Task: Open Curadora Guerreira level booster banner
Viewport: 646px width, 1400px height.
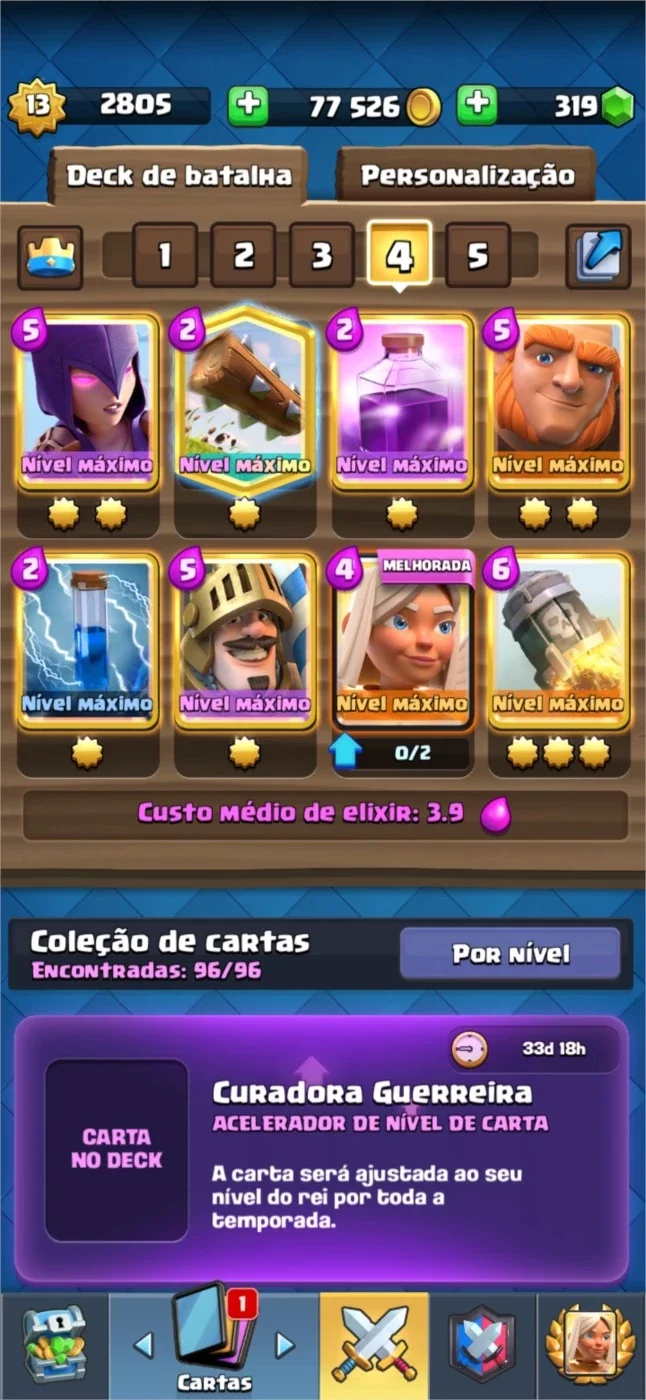Action: [323, 1150]
